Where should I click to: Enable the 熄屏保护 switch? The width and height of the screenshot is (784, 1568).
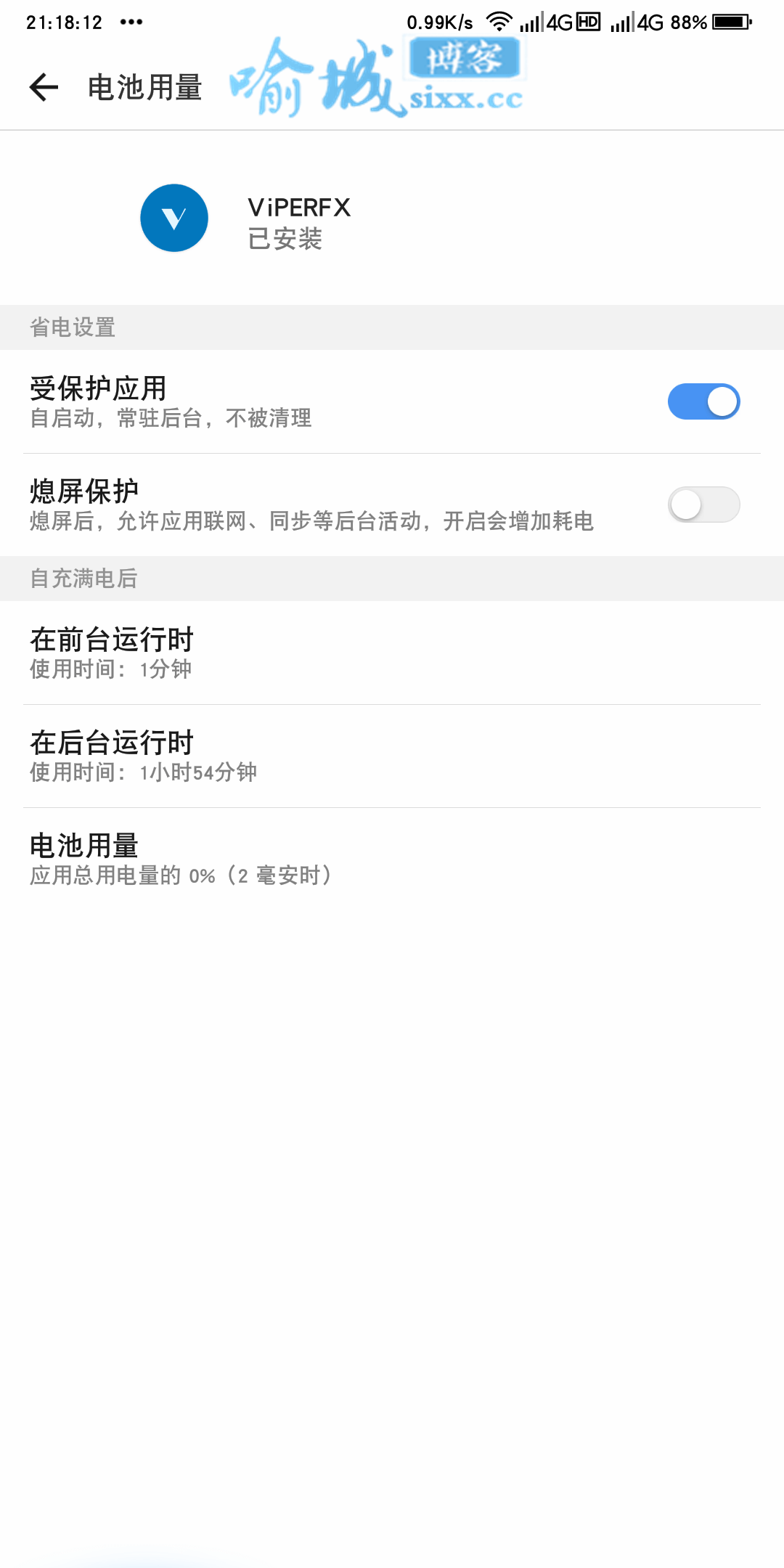703,505
